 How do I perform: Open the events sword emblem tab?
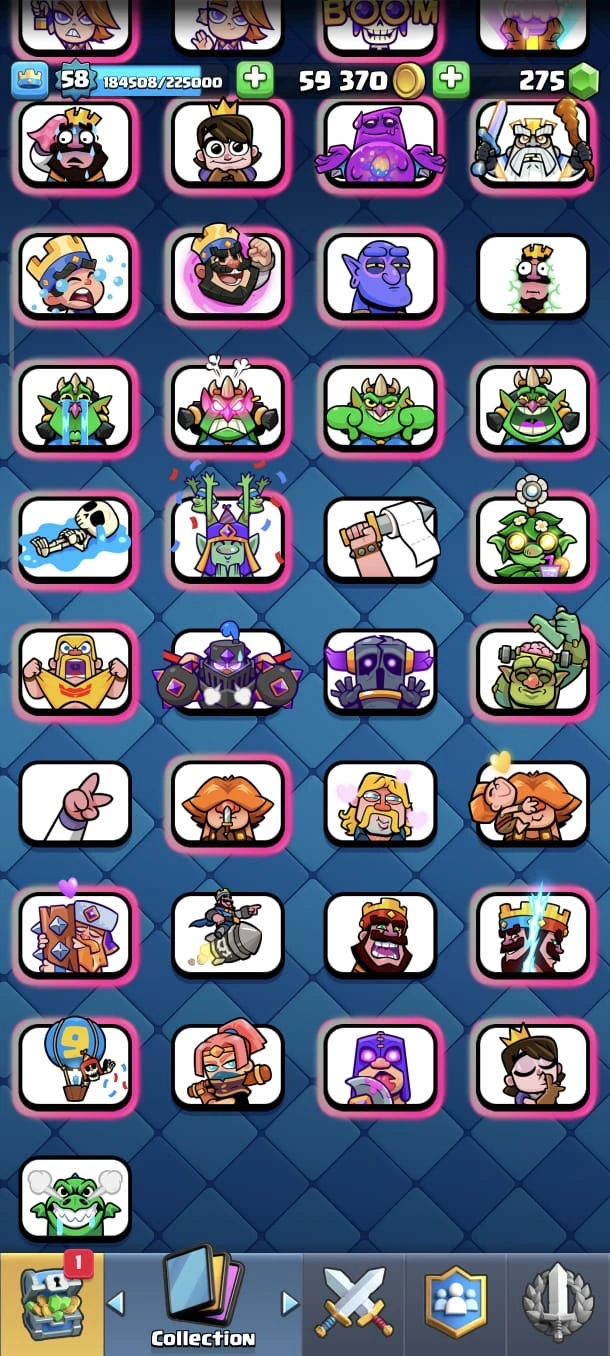pyautogui.click(x=558, y=1302)
